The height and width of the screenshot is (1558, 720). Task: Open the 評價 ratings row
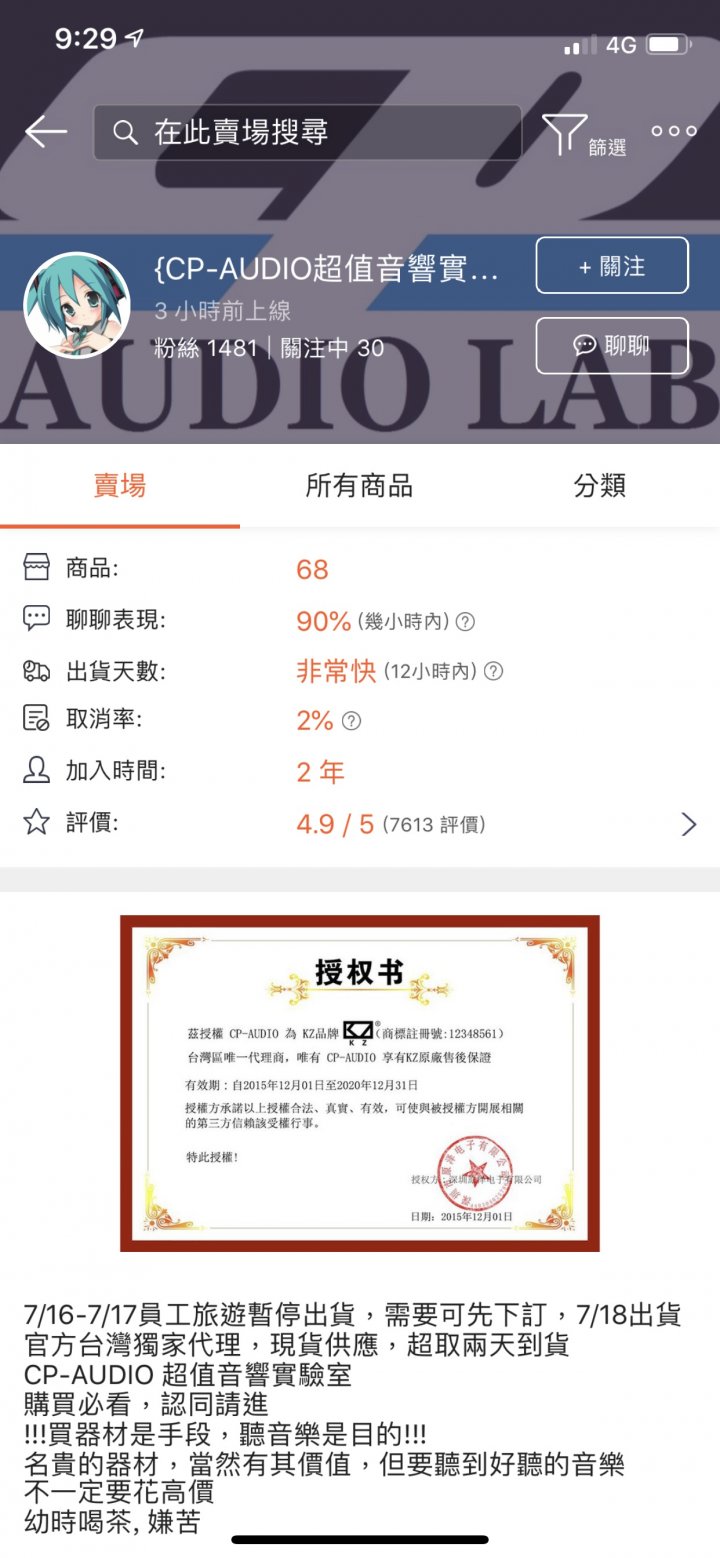pyautogui.click(x=360, y=824)
